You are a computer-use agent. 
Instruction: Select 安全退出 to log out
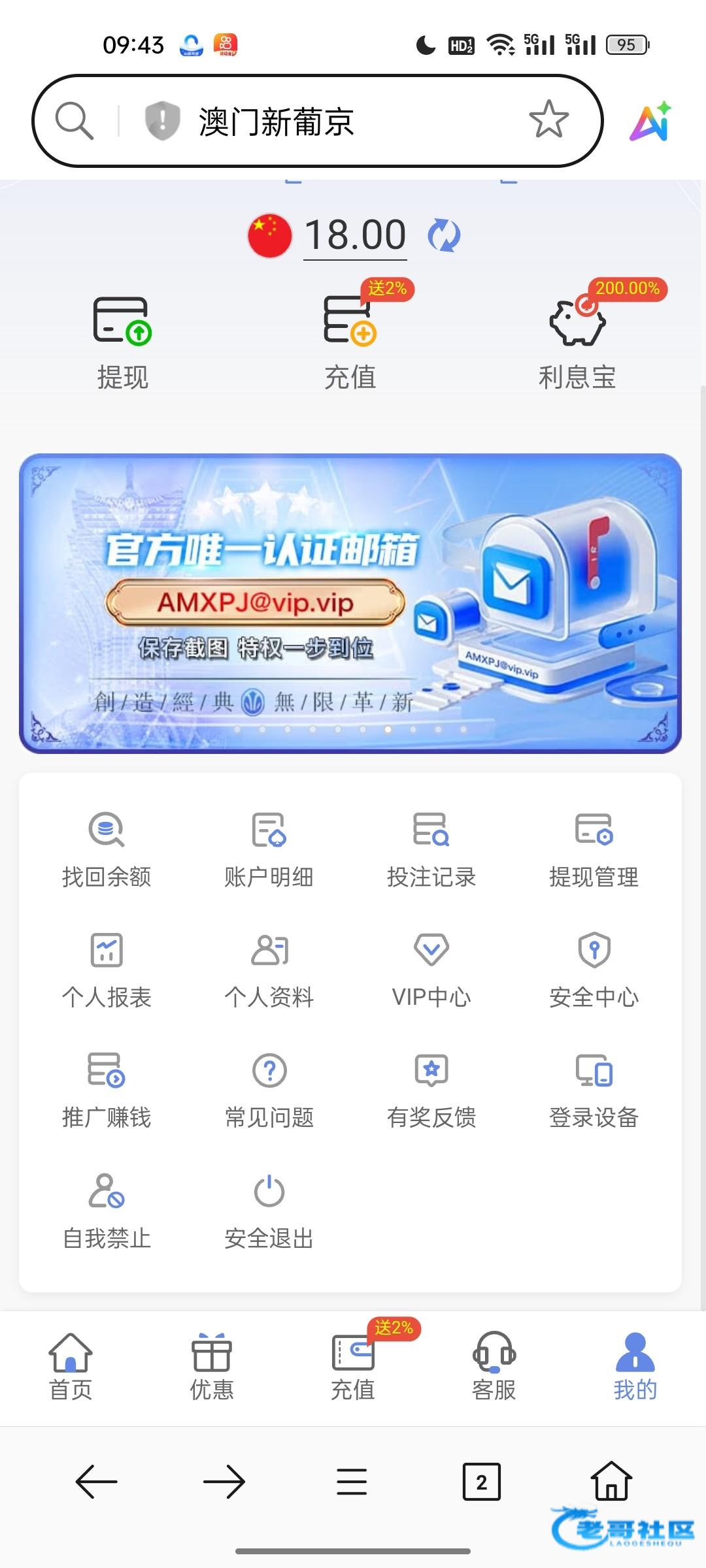[269, 1211]
